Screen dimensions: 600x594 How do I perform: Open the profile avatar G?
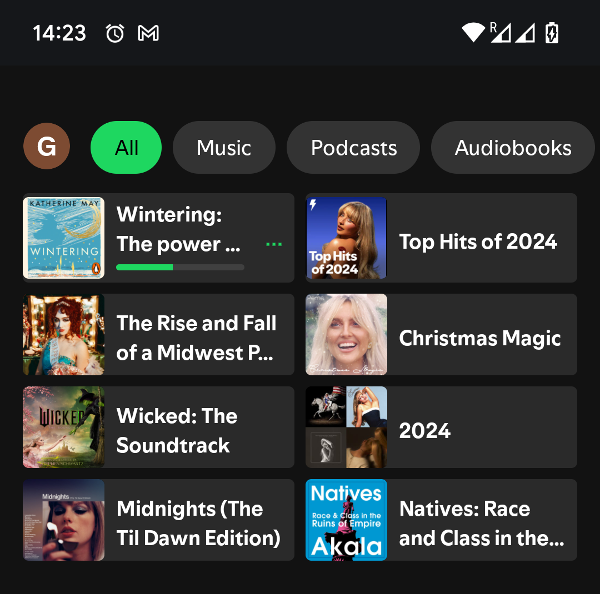(47, 146)
